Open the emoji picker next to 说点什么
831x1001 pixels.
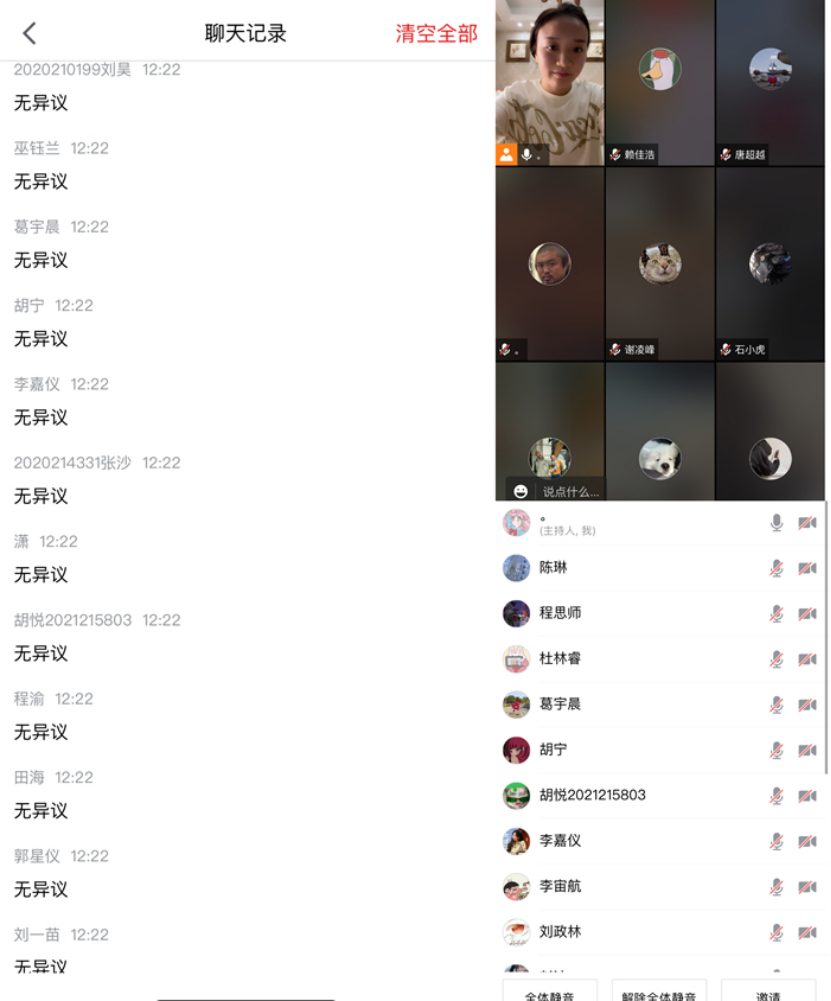[521, 491]
